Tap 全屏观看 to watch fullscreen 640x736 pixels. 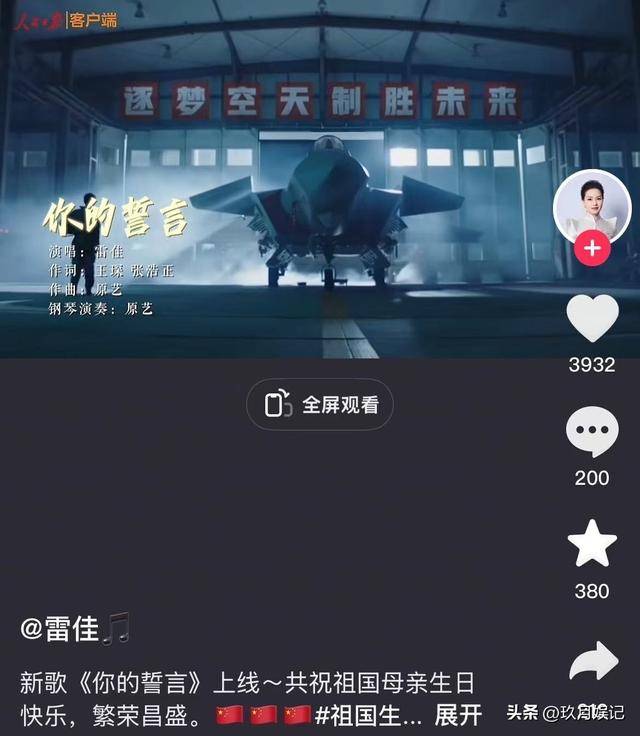coord(320,405)
